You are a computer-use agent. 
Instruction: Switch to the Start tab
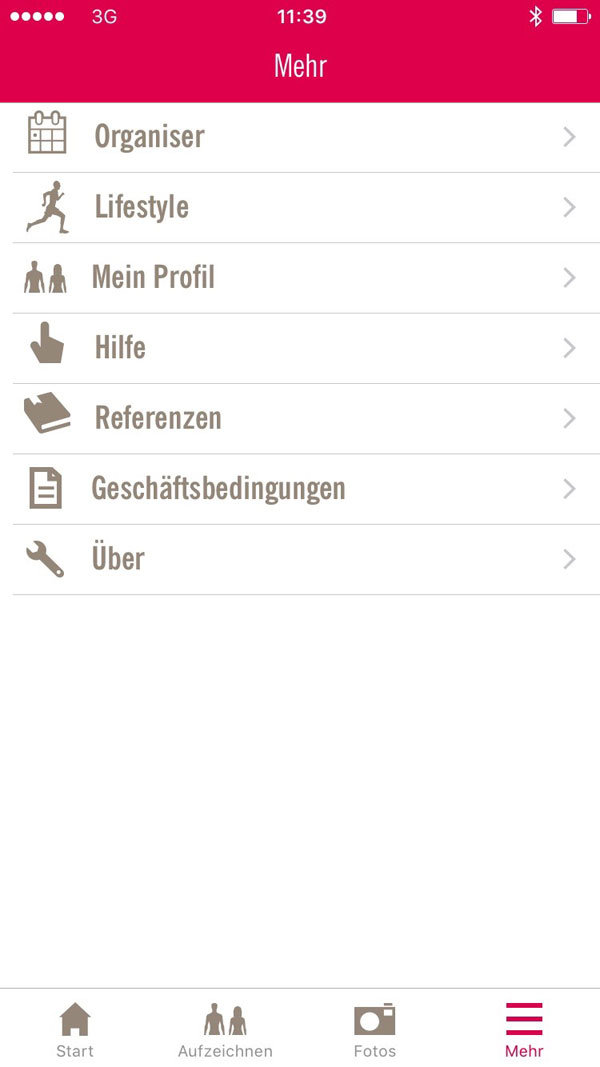pyautogui.click(x=75, y=1030)
